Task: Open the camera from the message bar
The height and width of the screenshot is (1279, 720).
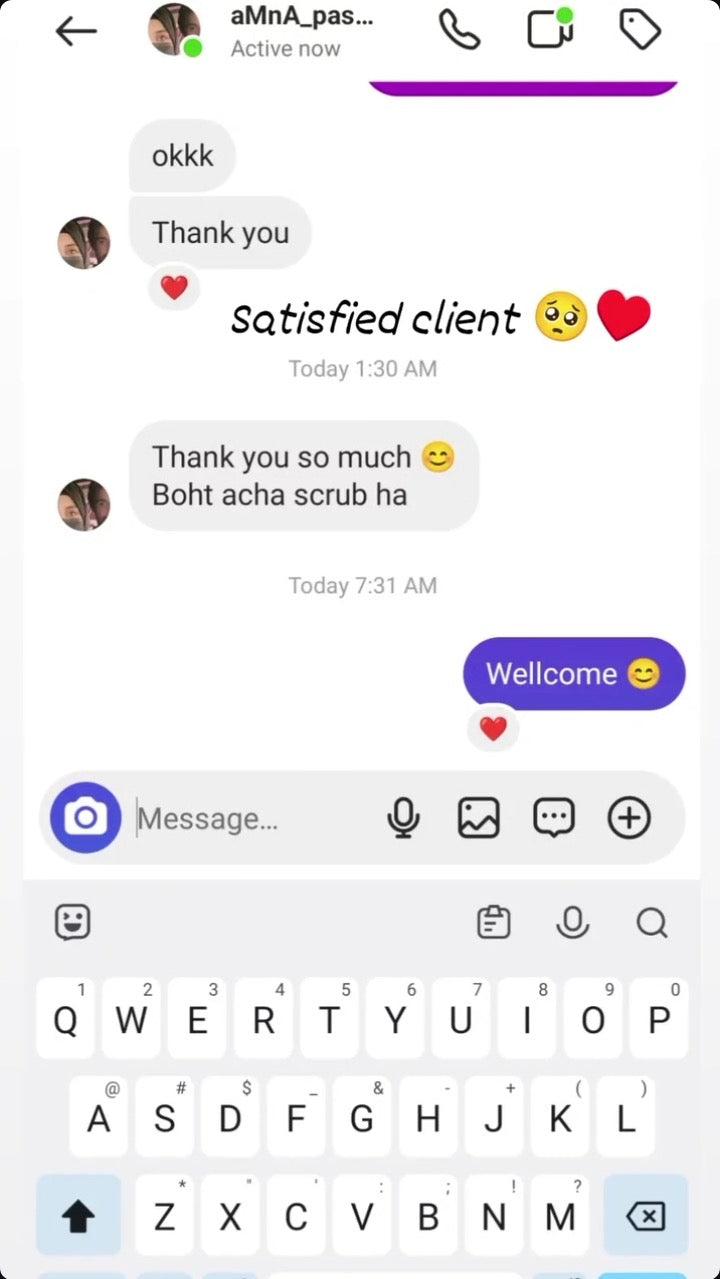Action: 85,818
